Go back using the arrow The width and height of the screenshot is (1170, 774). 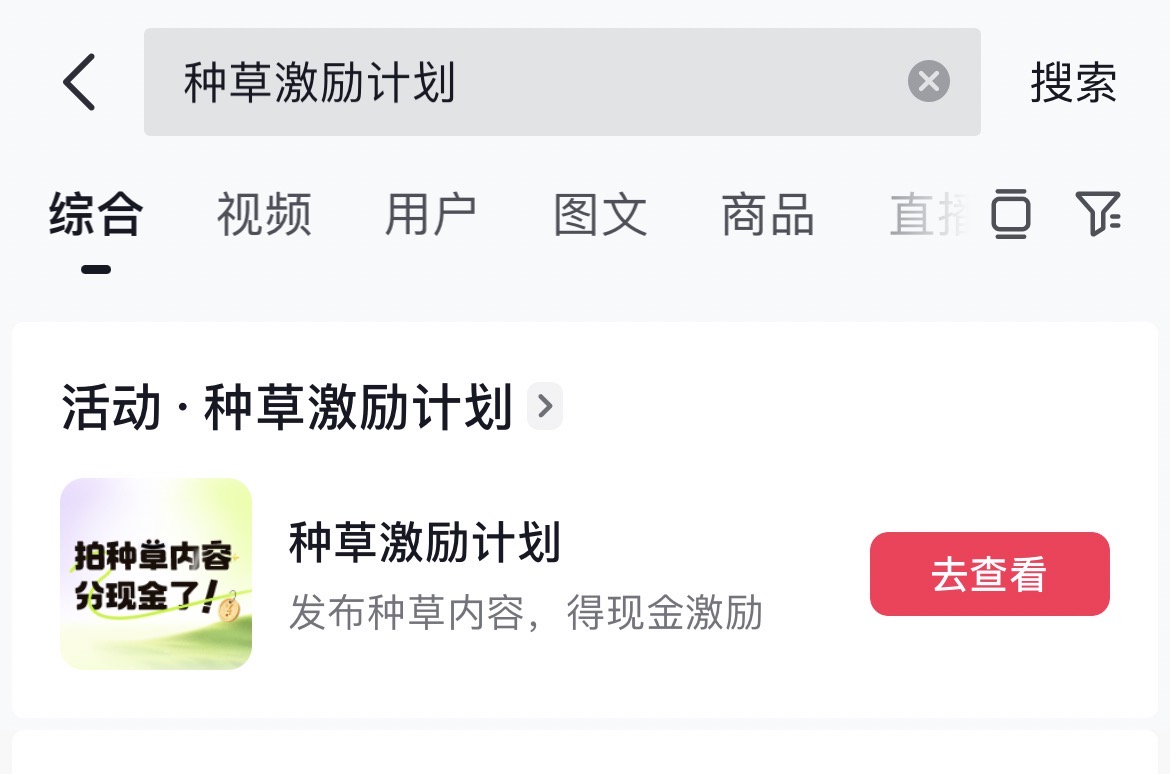(80, 82)
